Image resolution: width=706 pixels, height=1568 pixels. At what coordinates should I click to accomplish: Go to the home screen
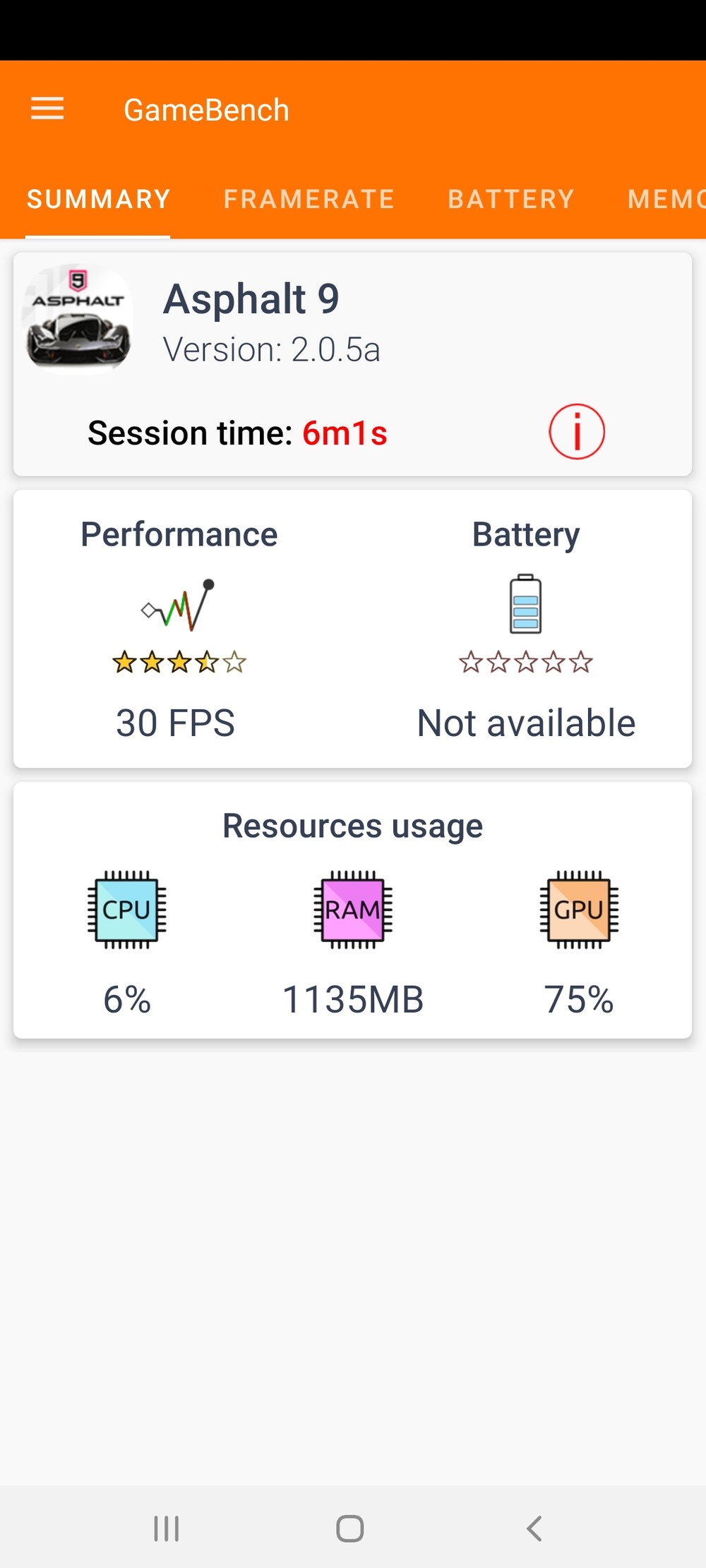tap(350, 1528)
